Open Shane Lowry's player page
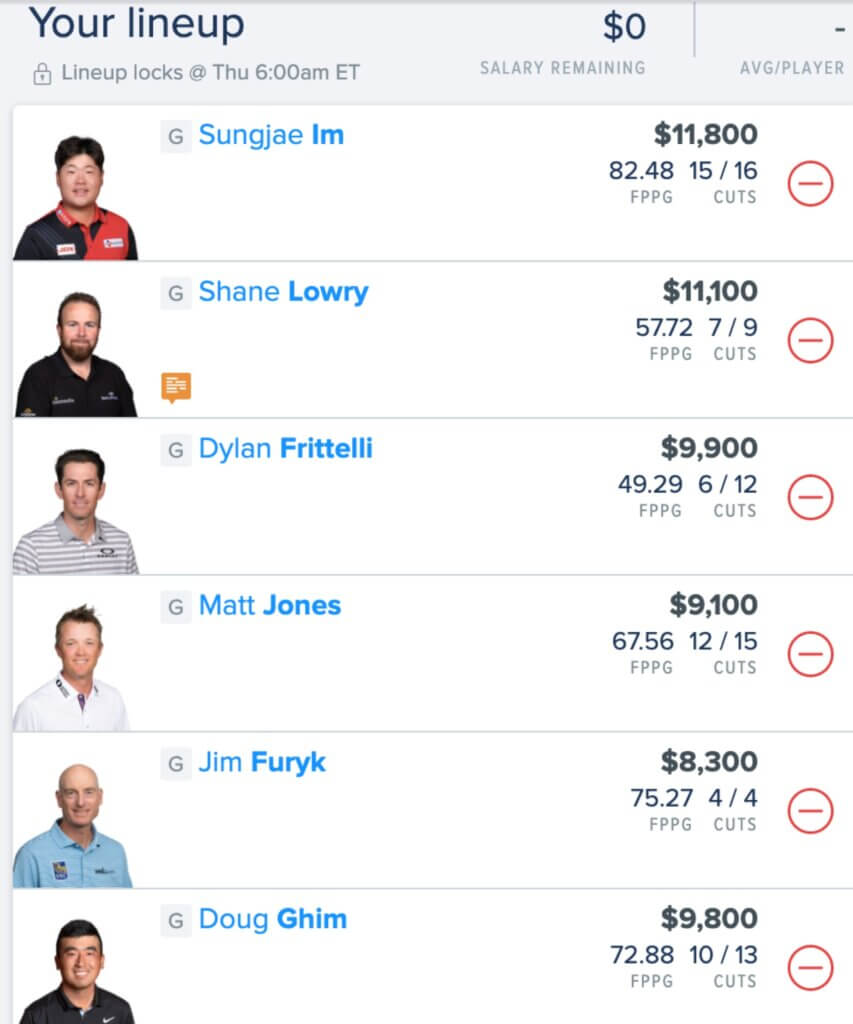853x1024 pixels. pyautogui.click(x=281, y=292)
